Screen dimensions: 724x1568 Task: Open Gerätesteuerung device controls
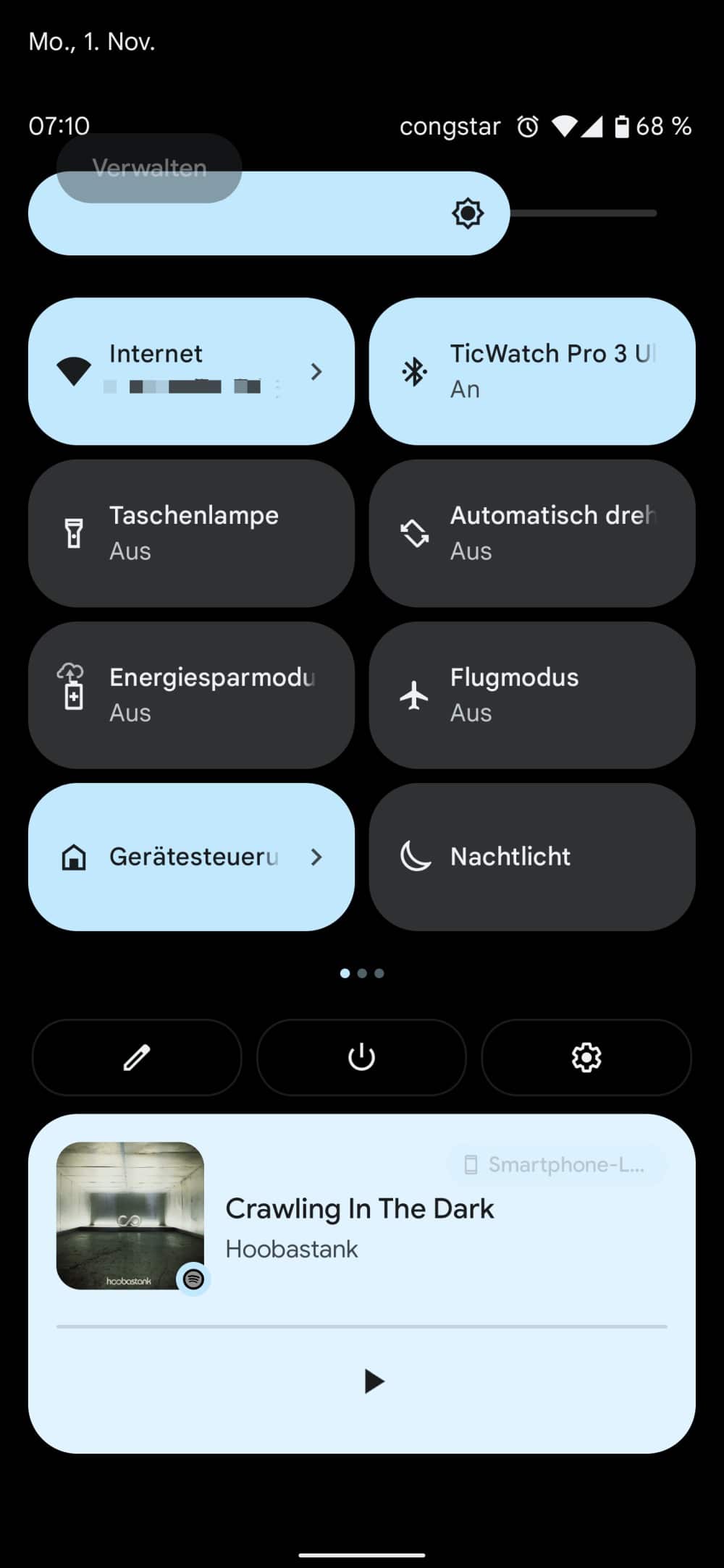pyautogui.click(x=191, y=857)
